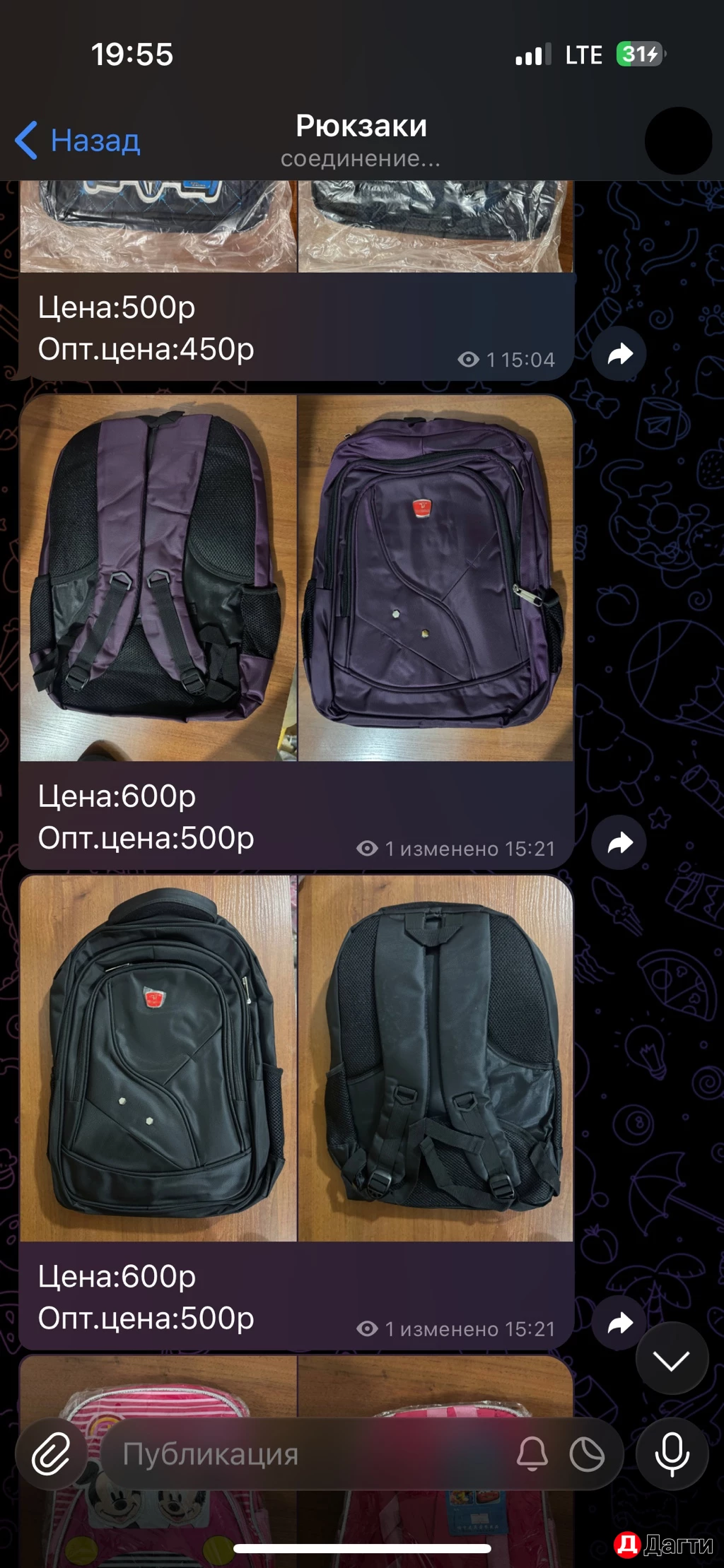Forward the purple backpack post

tap(619, 843)
